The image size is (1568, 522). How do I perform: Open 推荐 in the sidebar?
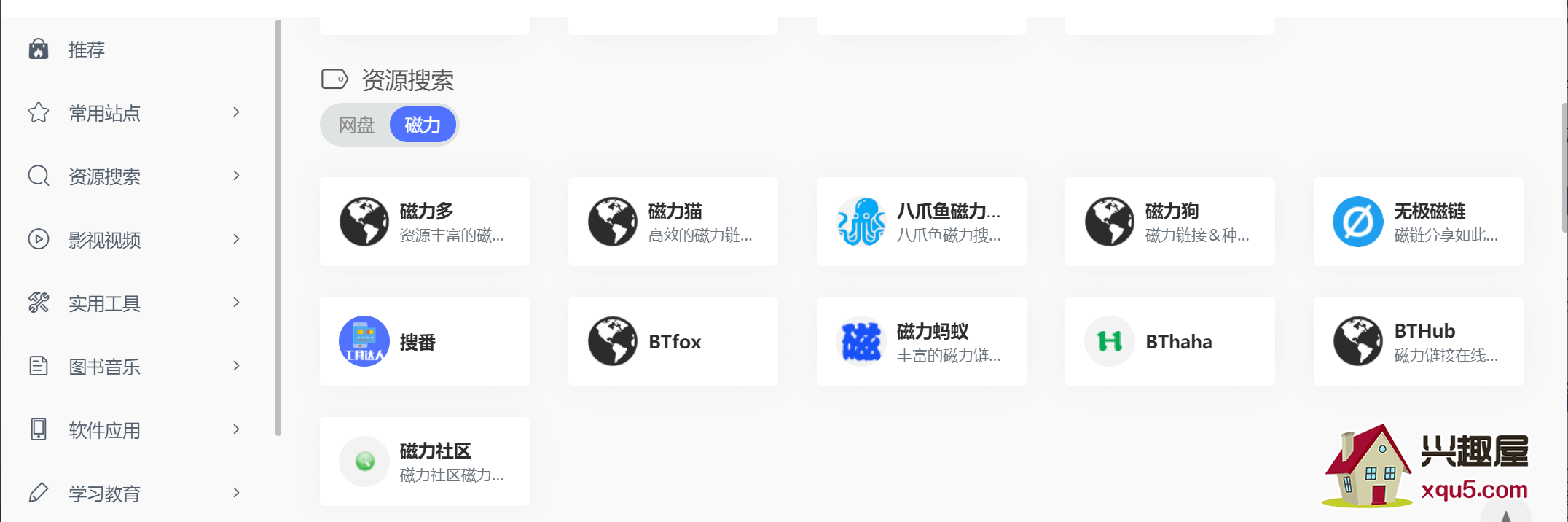[86, 50]
